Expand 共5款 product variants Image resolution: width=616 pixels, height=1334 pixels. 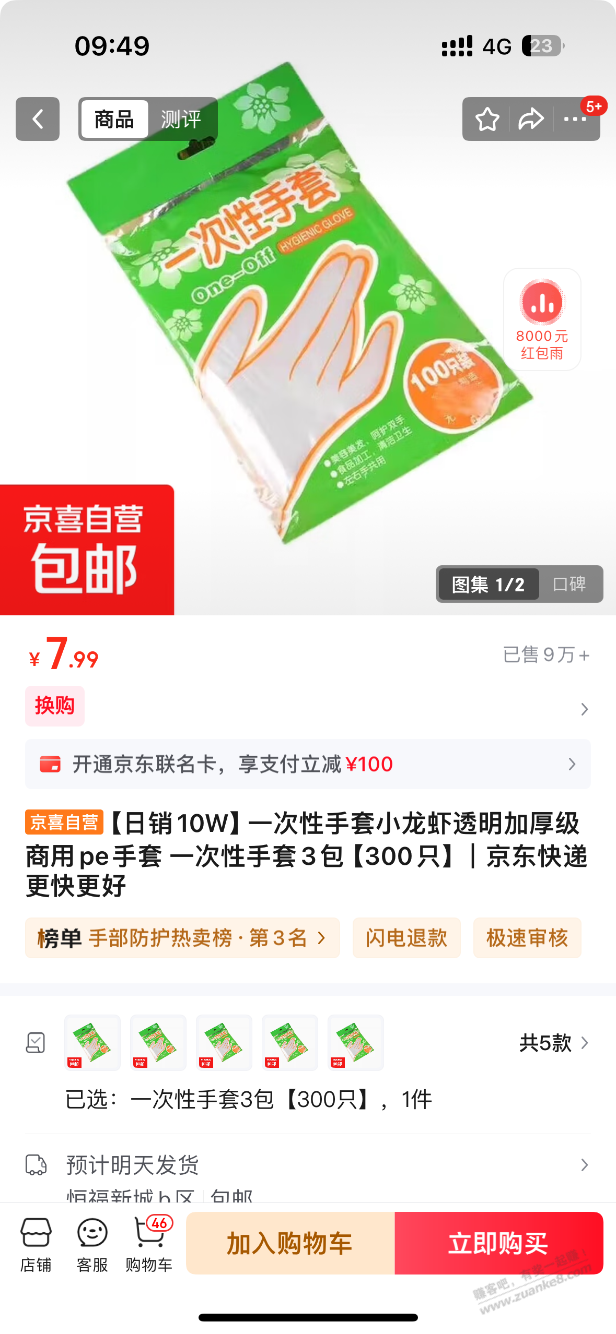point(554,1043)
